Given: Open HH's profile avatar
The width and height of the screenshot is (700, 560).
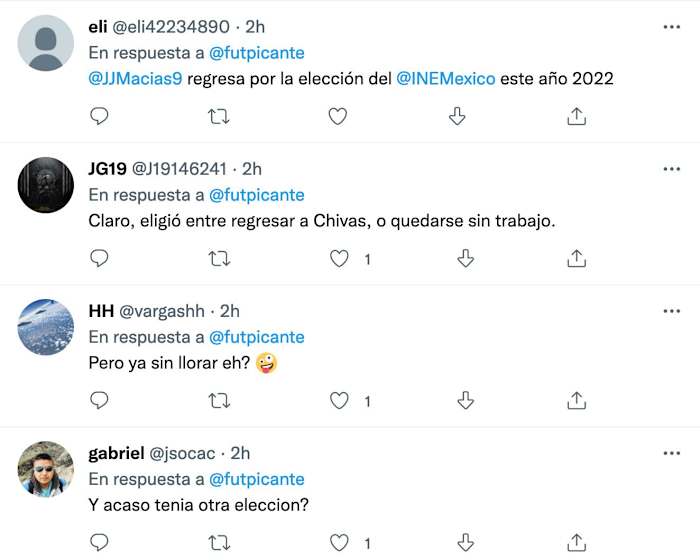Looking at the screenshot, I should coord(46,327).
